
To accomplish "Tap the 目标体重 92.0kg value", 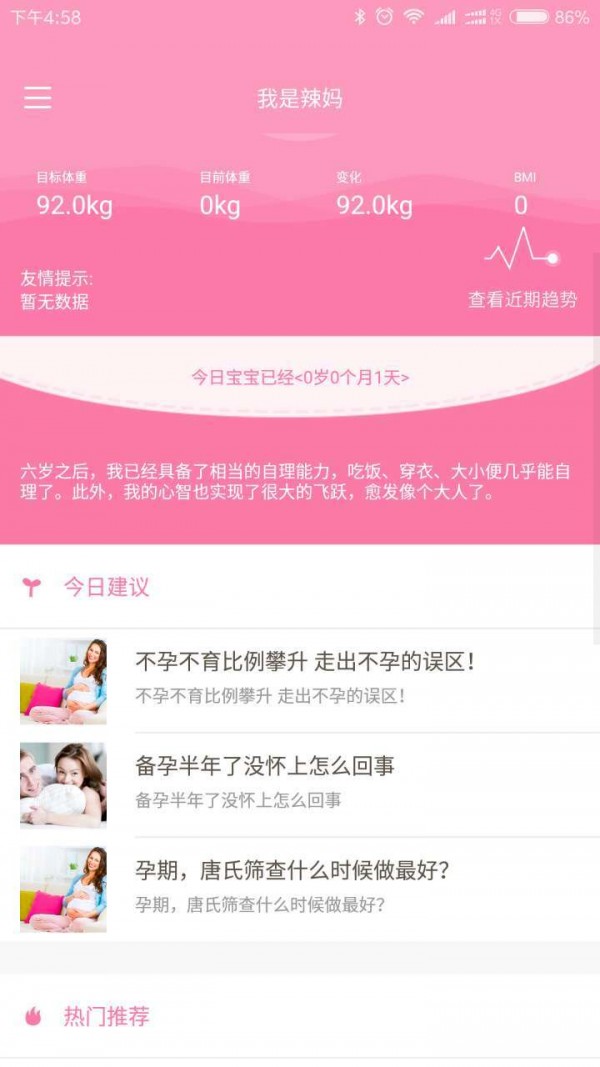I will click(74, 206).
